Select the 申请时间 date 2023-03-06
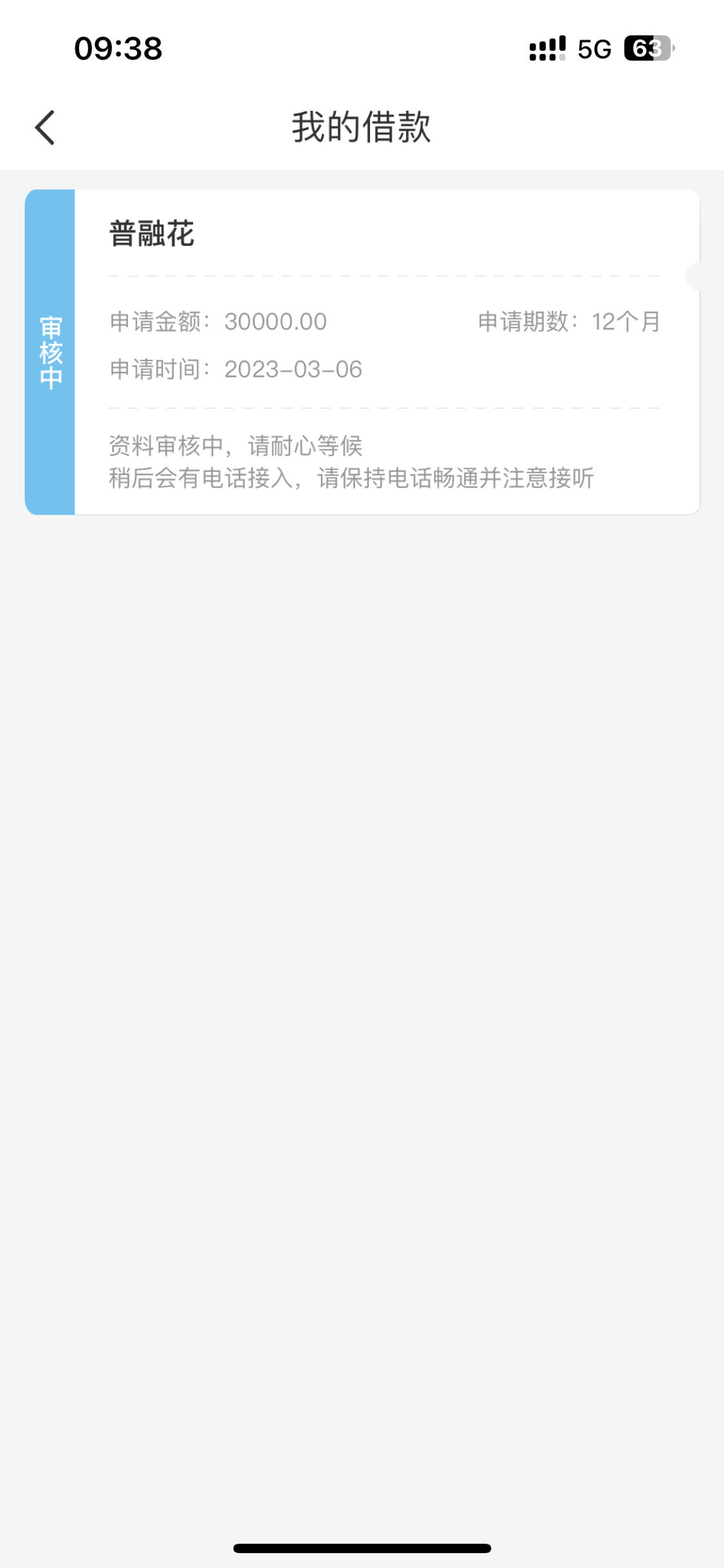The image size is (724, 1568). click(293, 369)
